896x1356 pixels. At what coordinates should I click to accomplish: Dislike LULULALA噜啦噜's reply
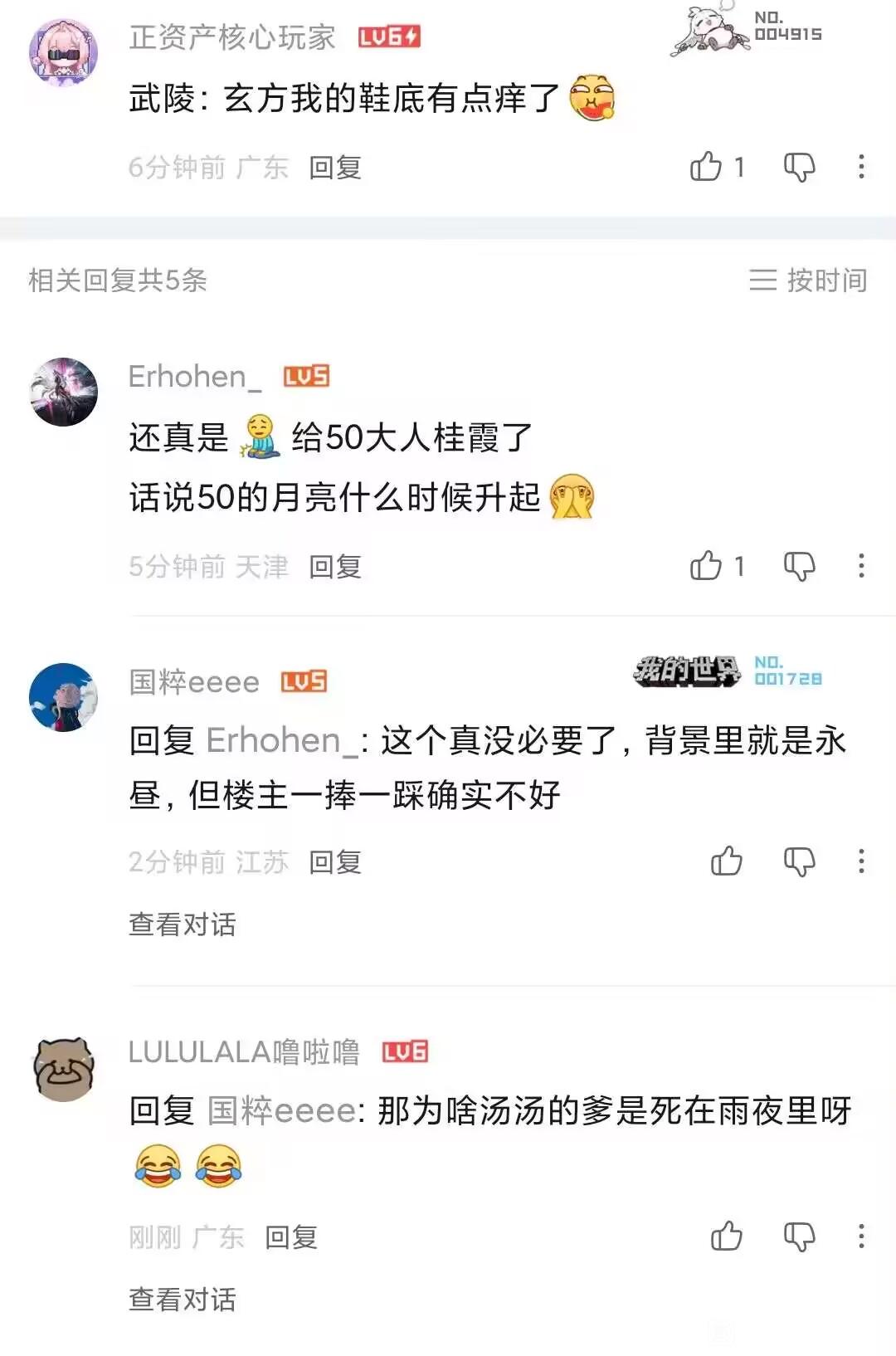pyautogui.click(x=800, y=1237)
